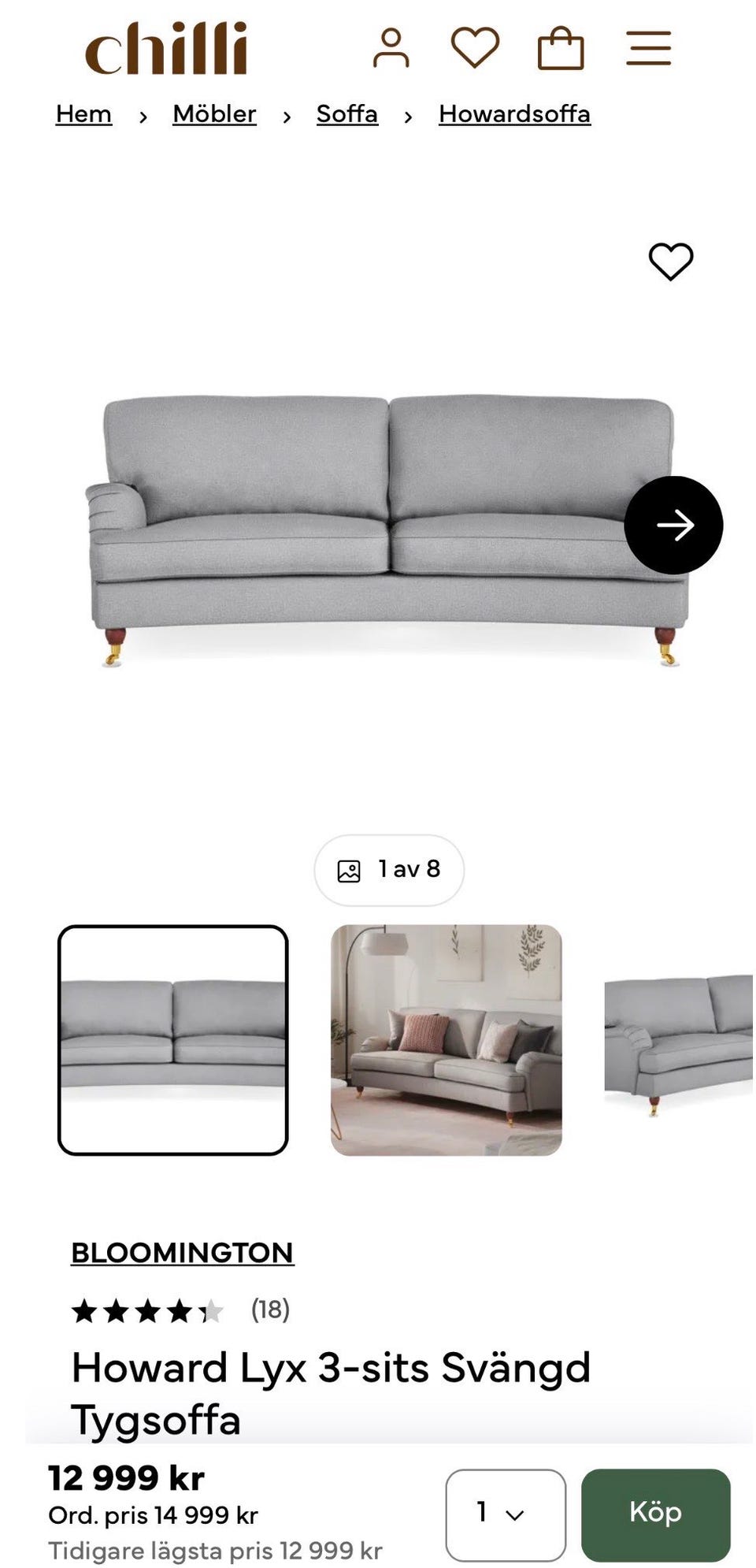Image resolution: width=756 pixels, height=1568 pixels.
Task: Go to Hem breadcrumb
Action: (x=83, y=114)
